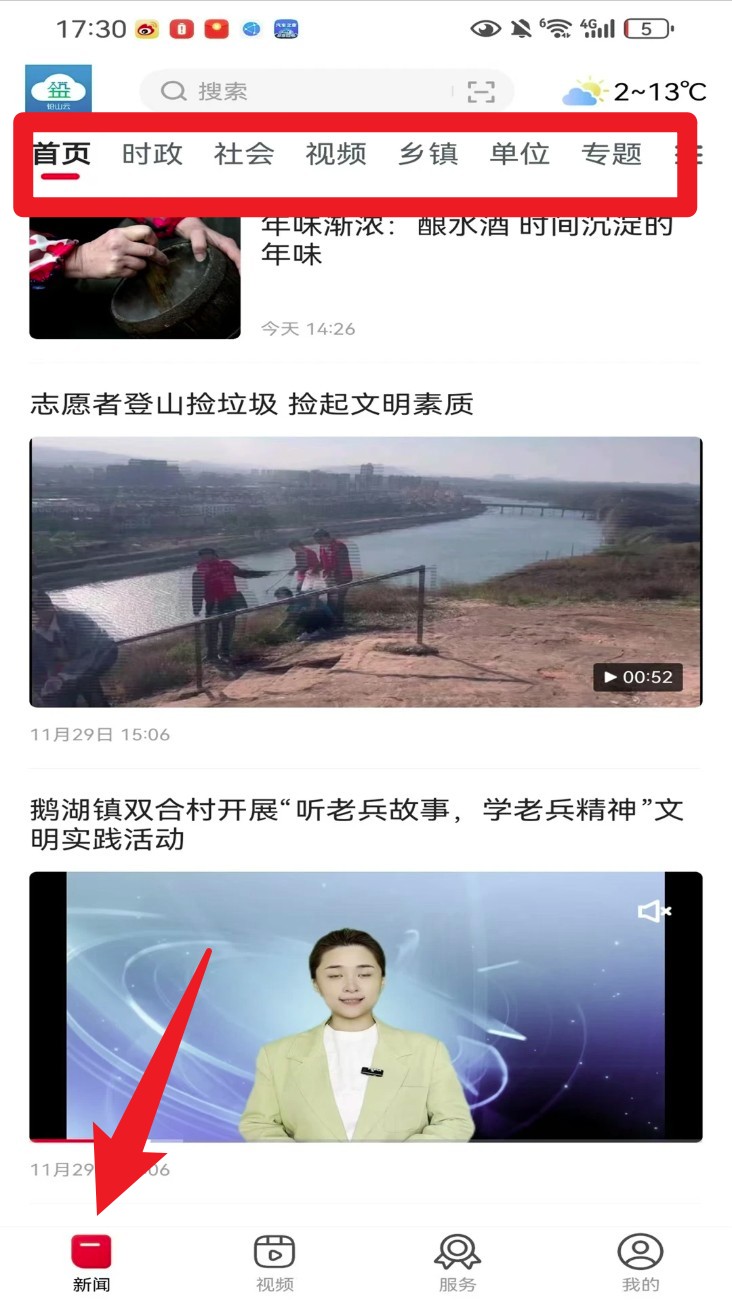Open the weather forecast 2~13℃
Image resolution: width=732 pixels, height=1304 pixels.
pos(635,92)
